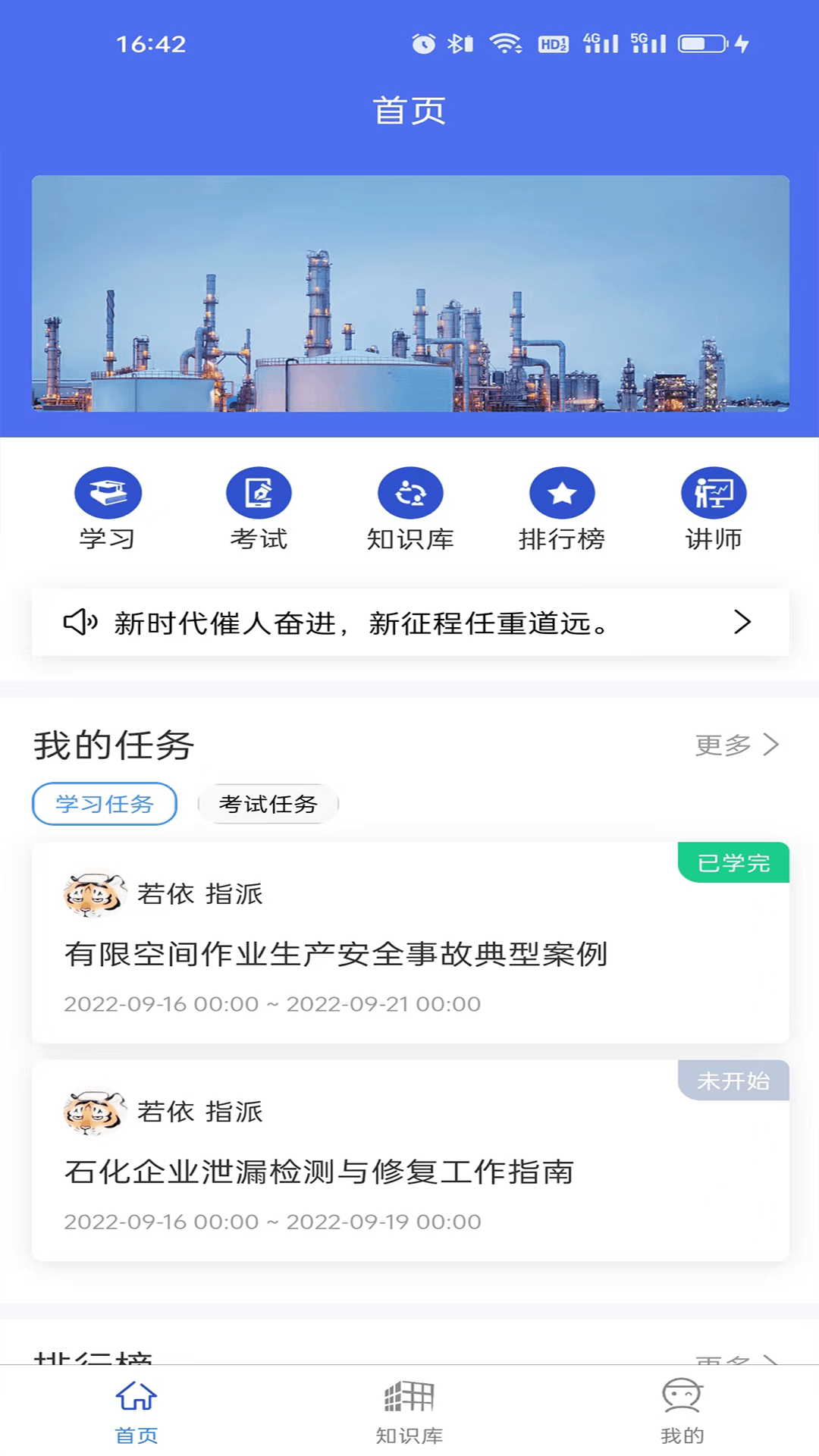Screen dimensions: 819x1456
Task: View the 讲师 lecturers section
Action: tap(714, 508)
